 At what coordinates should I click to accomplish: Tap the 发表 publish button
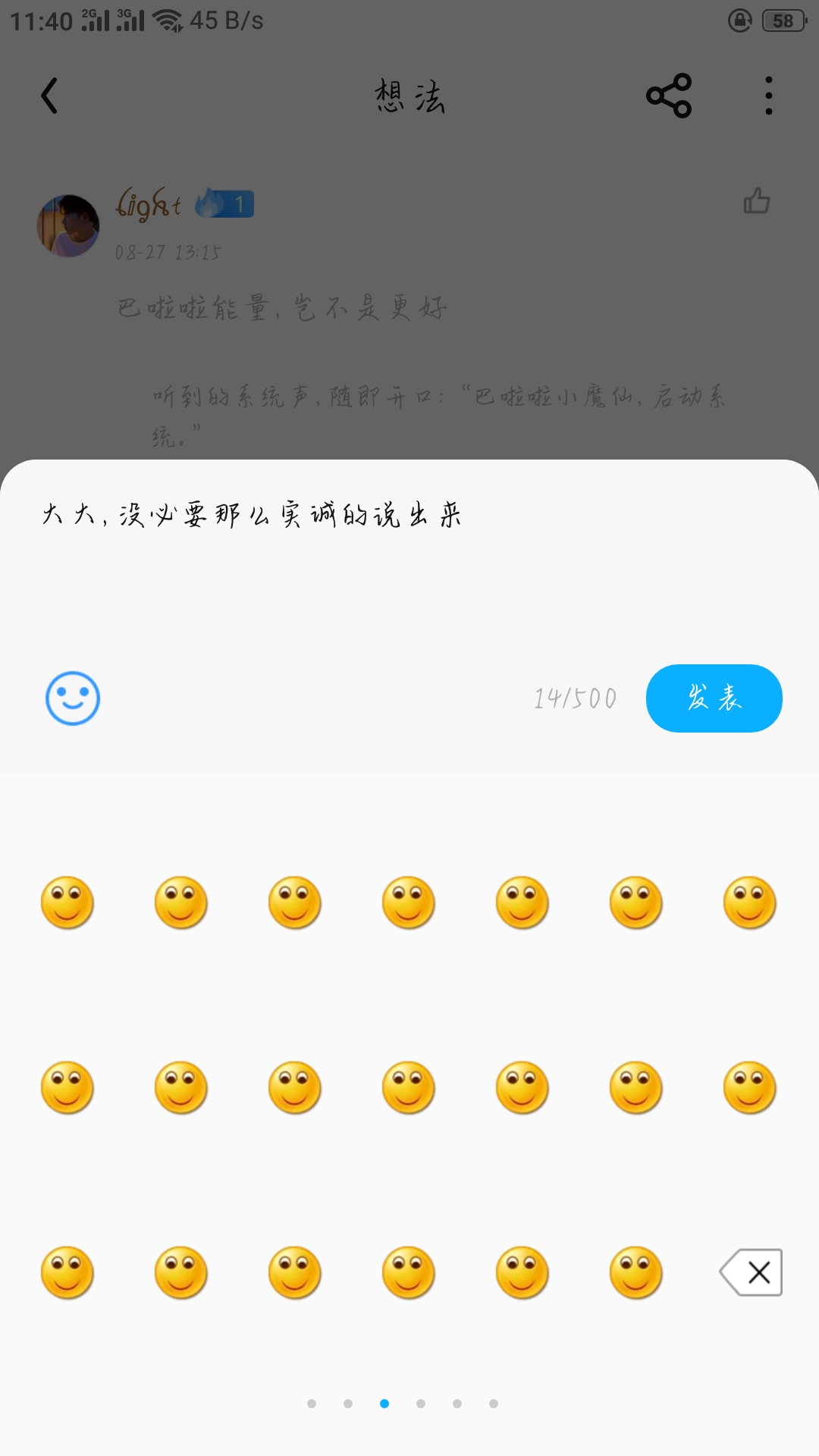(714, 698)
